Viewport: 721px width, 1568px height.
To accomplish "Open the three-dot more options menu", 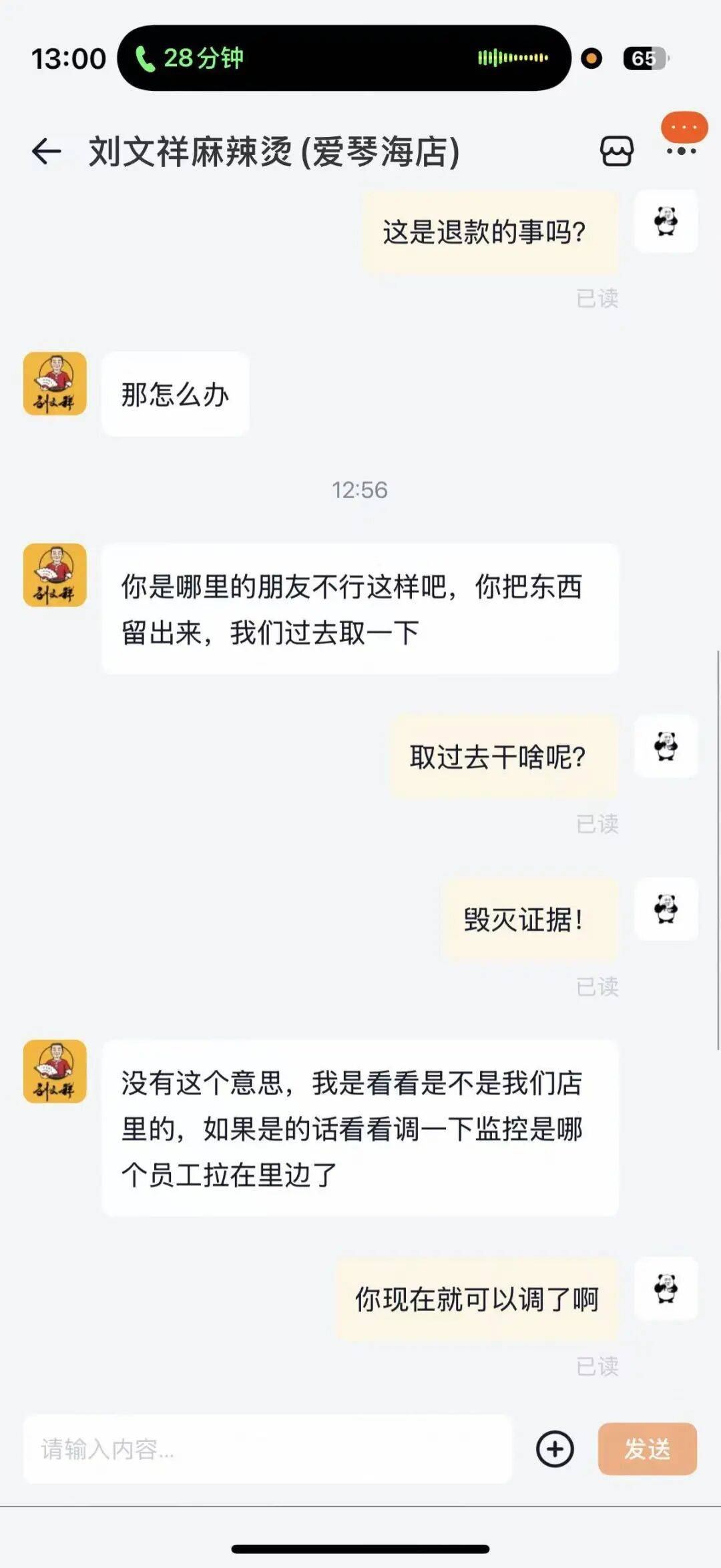I will [681, 152].
